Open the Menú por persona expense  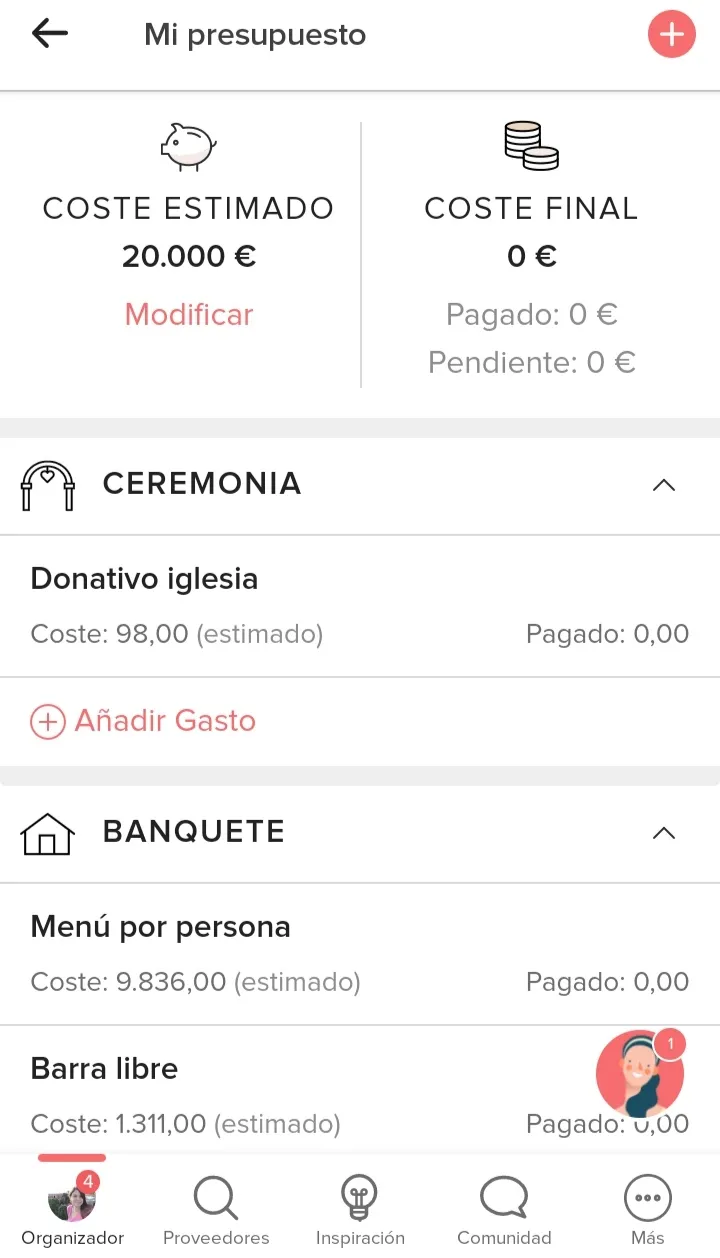pyautogui.click(x=360, y=954)
